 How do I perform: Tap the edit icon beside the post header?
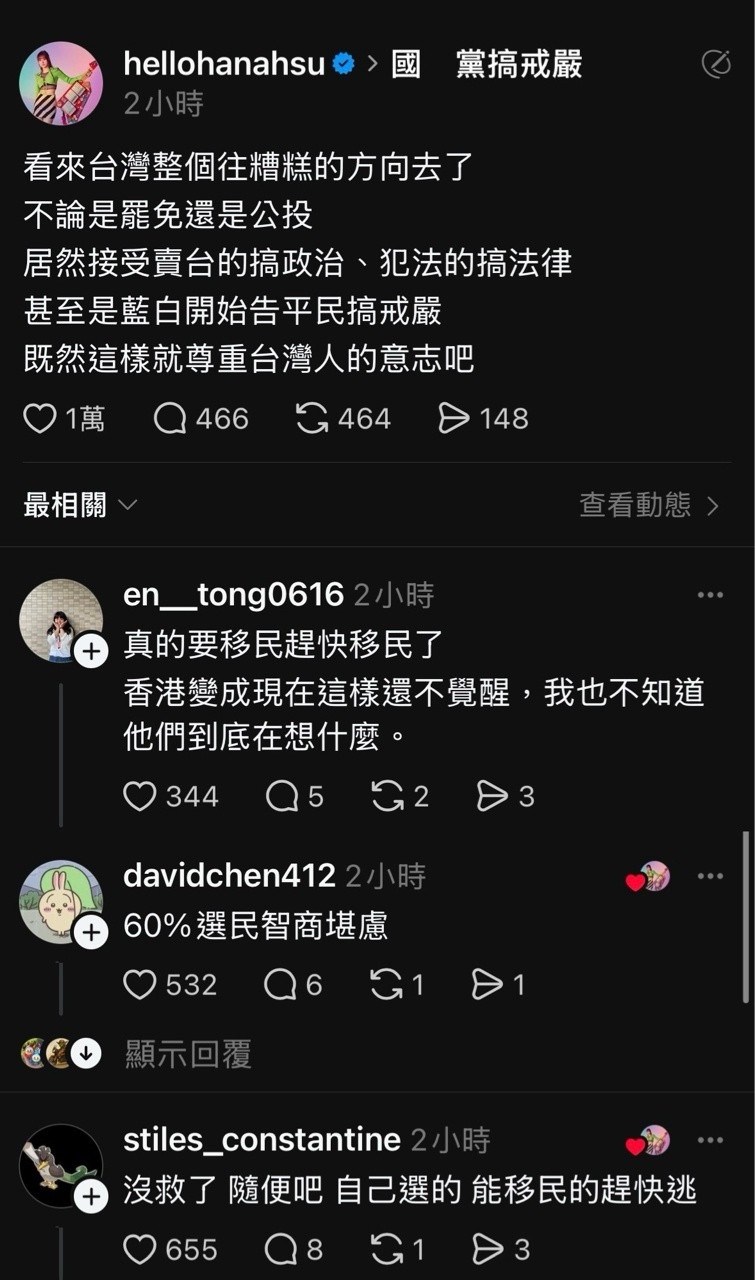[x=716, y=65]
